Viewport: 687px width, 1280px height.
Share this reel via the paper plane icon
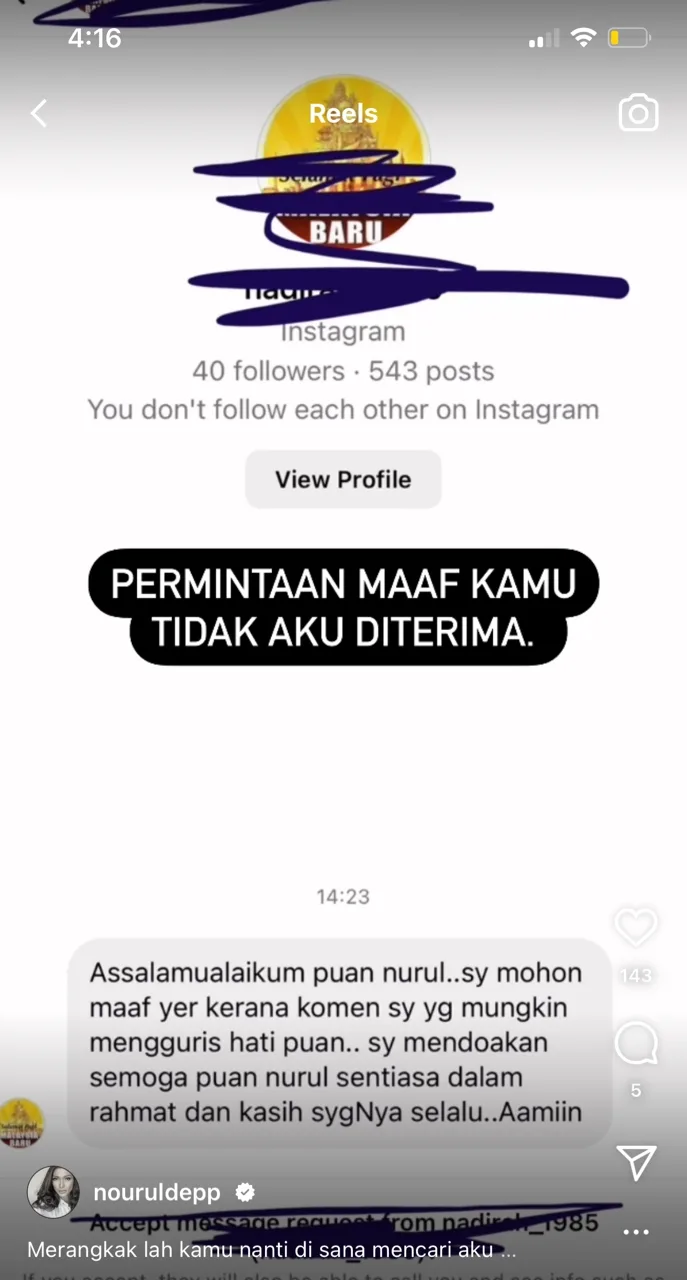(x=636, y=1162)
